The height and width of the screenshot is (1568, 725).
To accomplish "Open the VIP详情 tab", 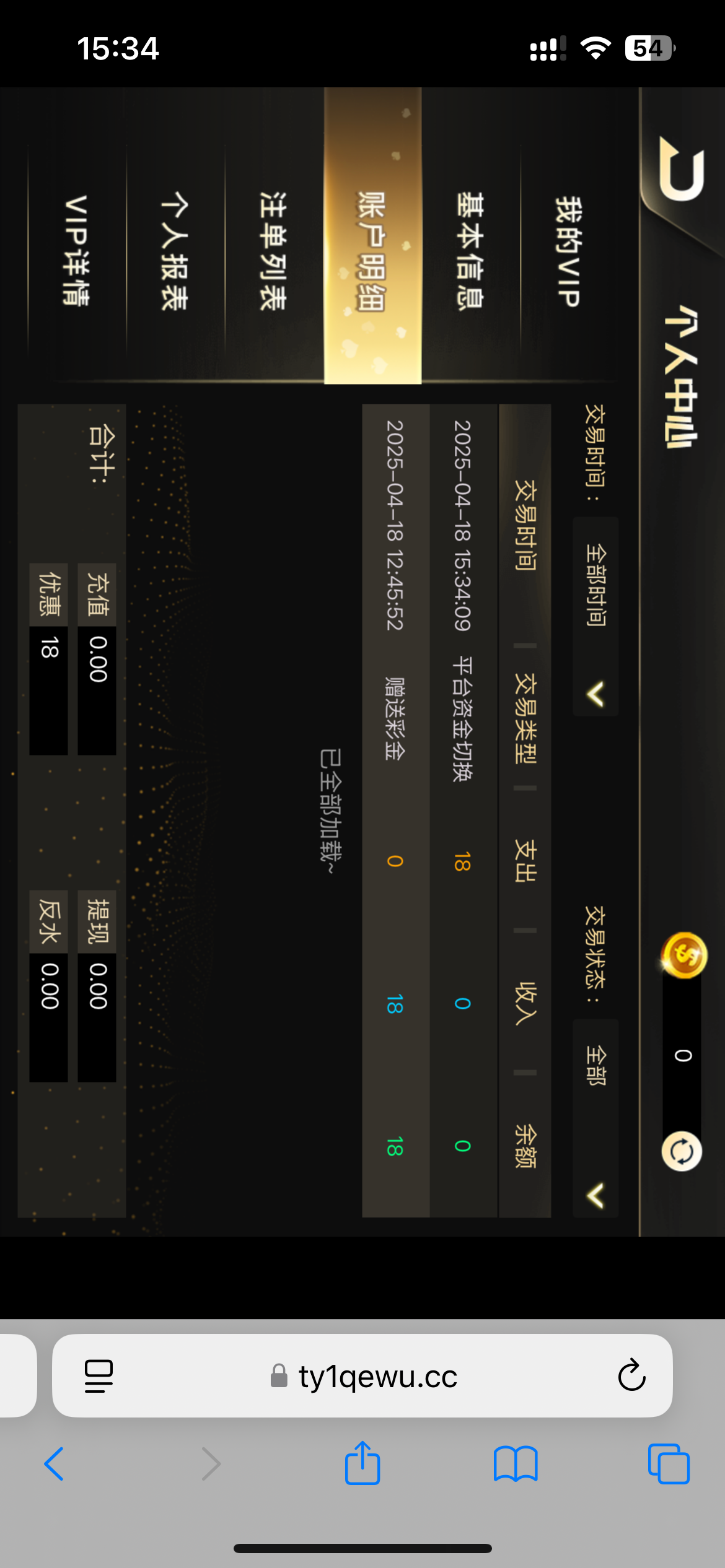I will pyautogui.click(x=76, y=251).
